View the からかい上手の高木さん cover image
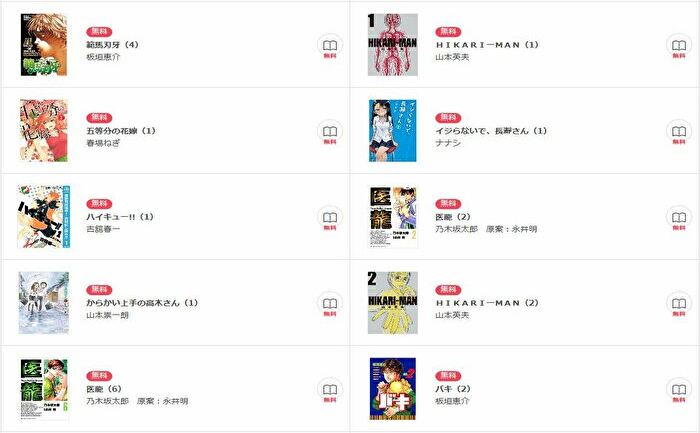Image resolution: width=700 pixels, height=433 pixels. (43, 303)
